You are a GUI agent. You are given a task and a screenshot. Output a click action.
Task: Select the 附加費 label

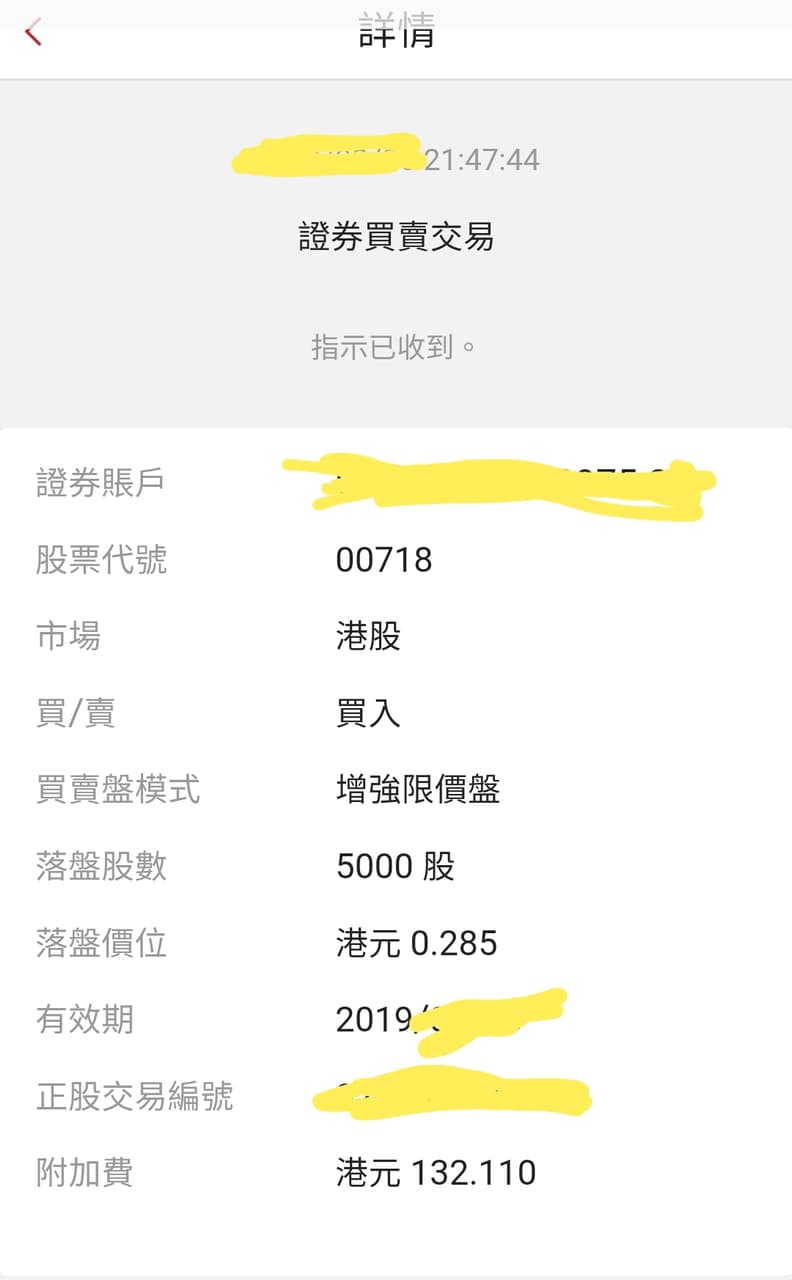85,1172
